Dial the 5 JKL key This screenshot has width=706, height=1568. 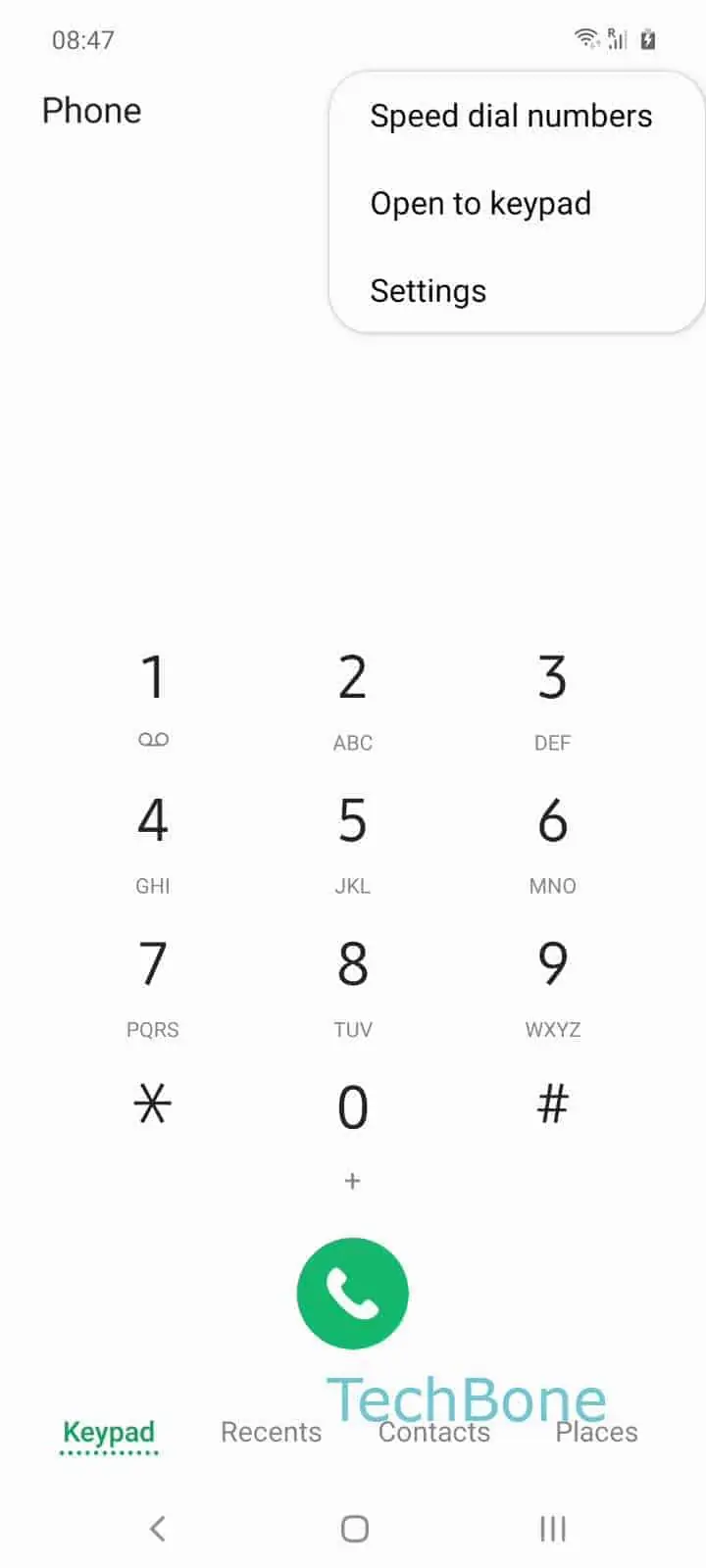352,841
